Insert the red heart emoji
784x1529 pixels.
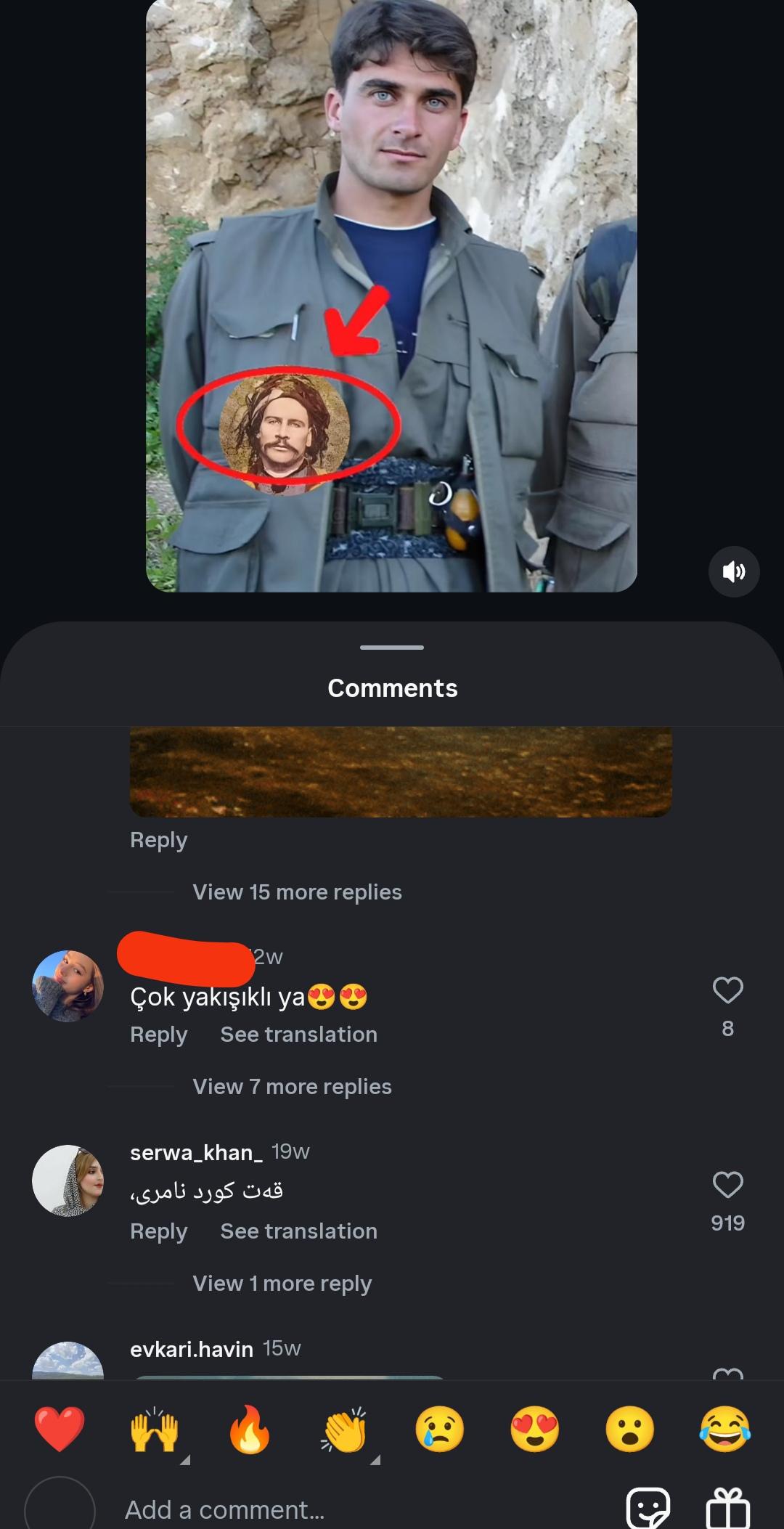coord(60,1430)
